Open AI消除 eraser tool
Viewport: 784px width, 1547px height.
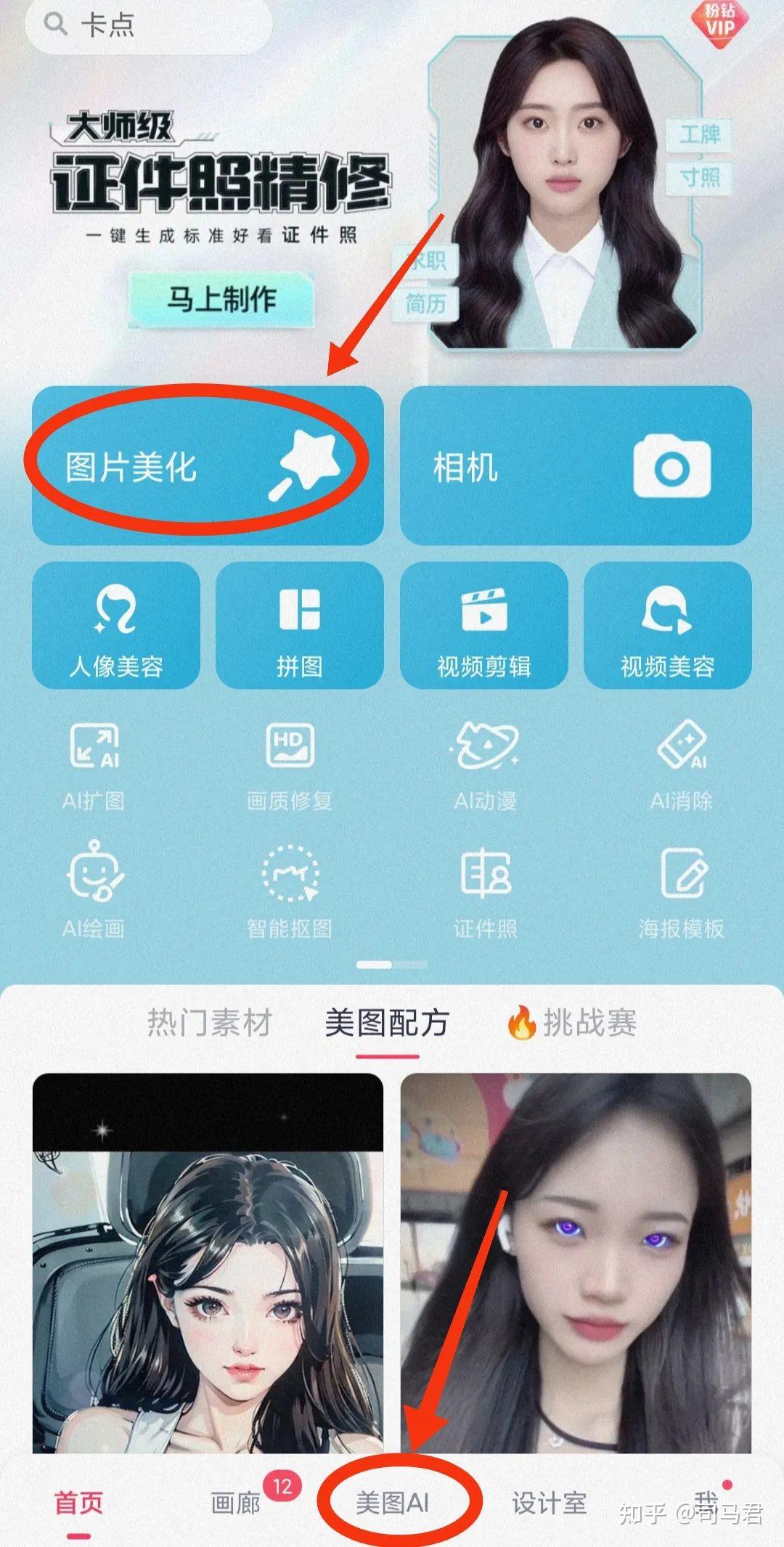coord(681,767)
